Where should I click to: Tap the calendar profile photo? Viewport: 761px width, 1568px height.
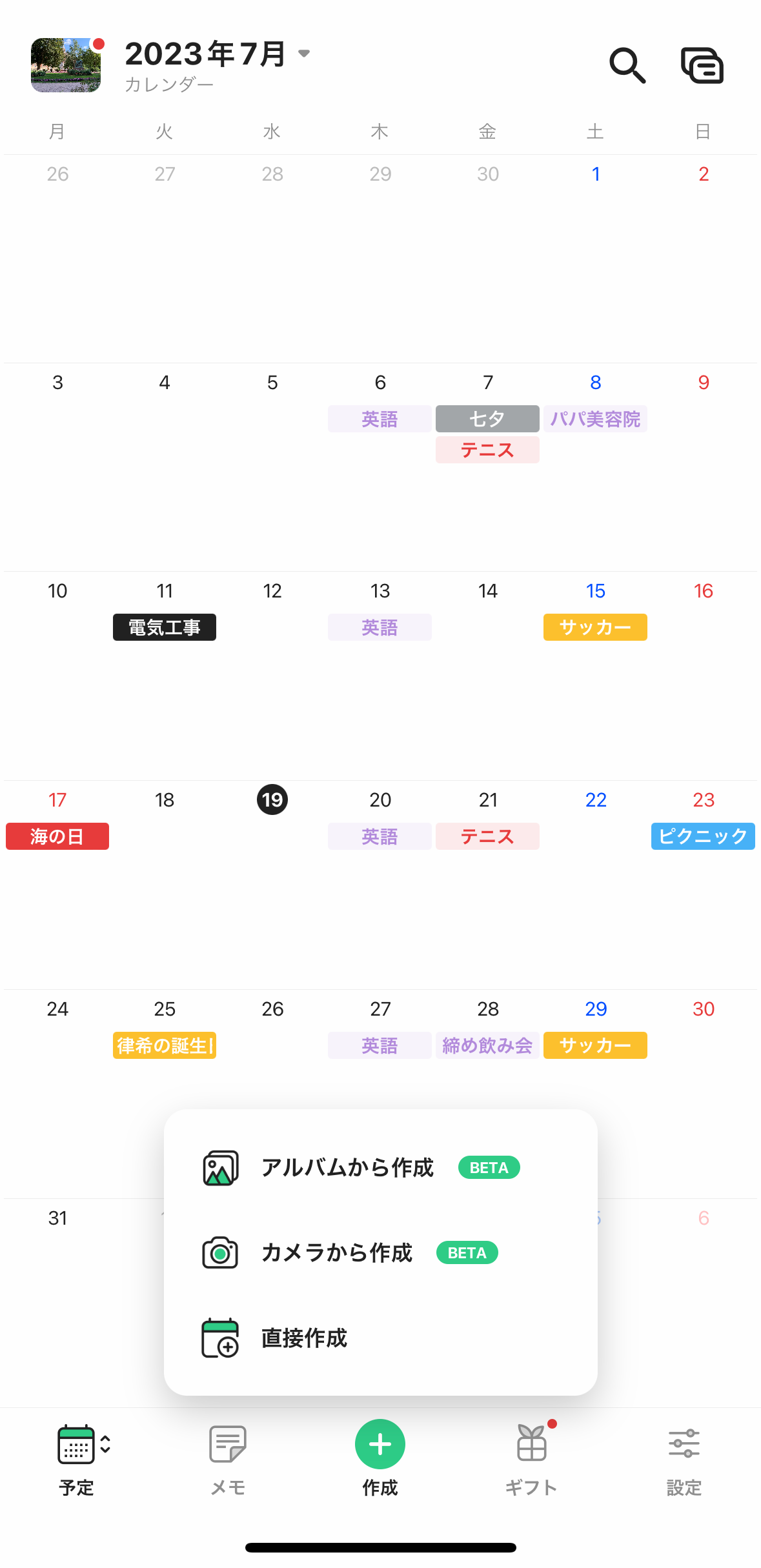tap(66, 65)
